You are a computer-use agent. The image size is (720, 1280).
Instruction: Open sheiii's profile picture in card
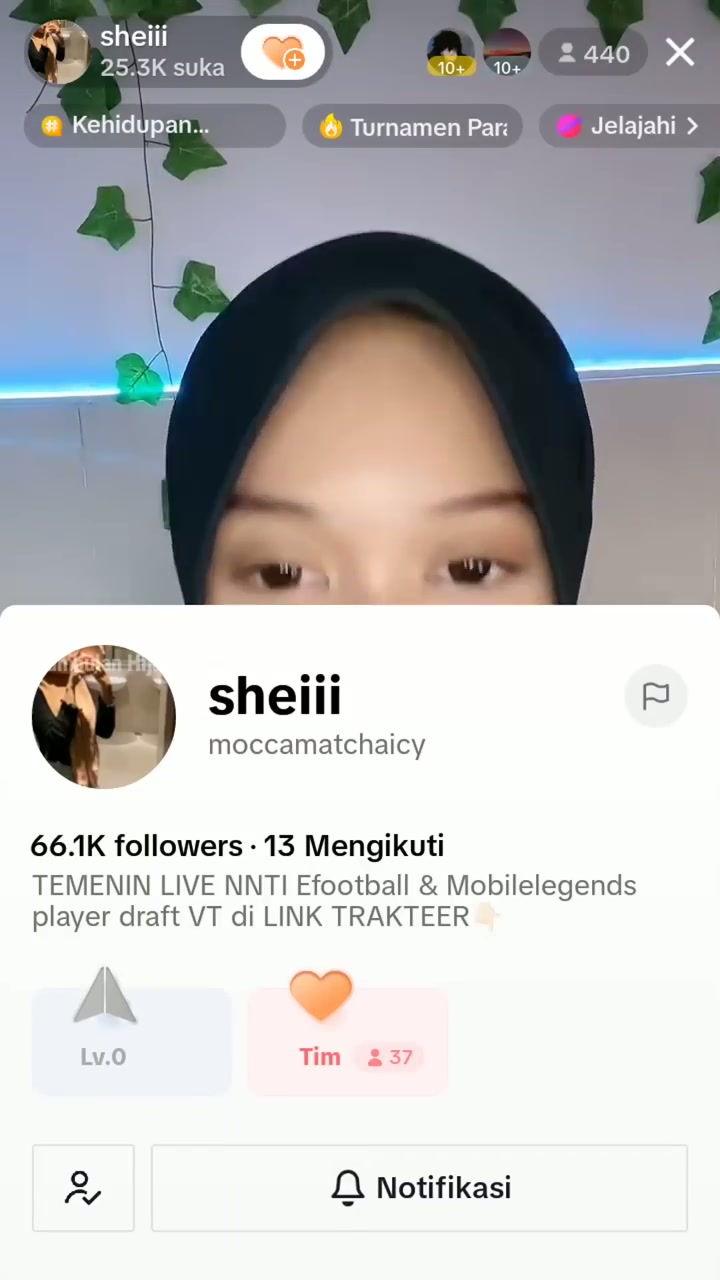[104, 717]
